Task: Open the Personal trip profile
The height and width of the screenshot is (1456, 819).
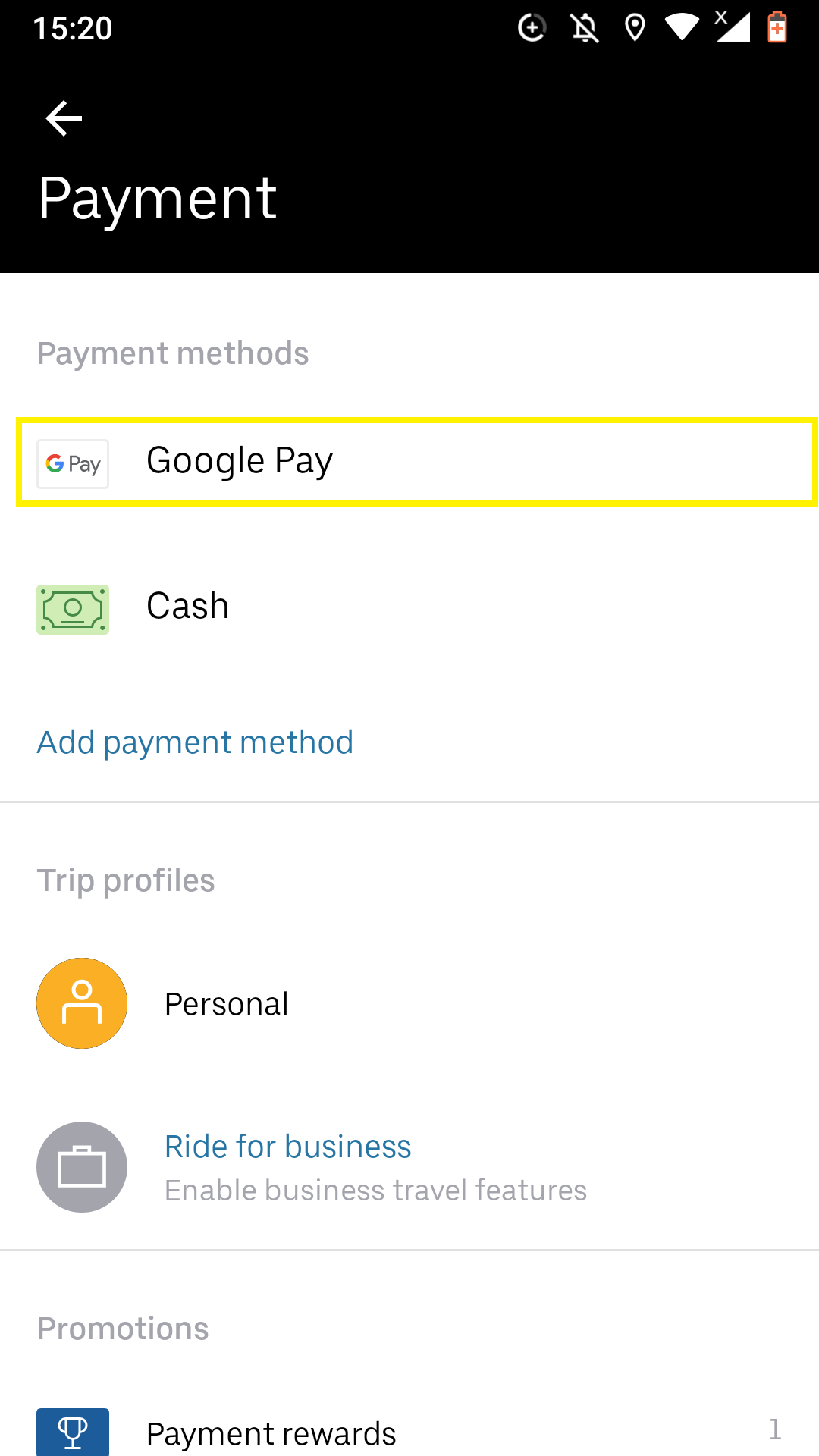Action: (409, 1003)
